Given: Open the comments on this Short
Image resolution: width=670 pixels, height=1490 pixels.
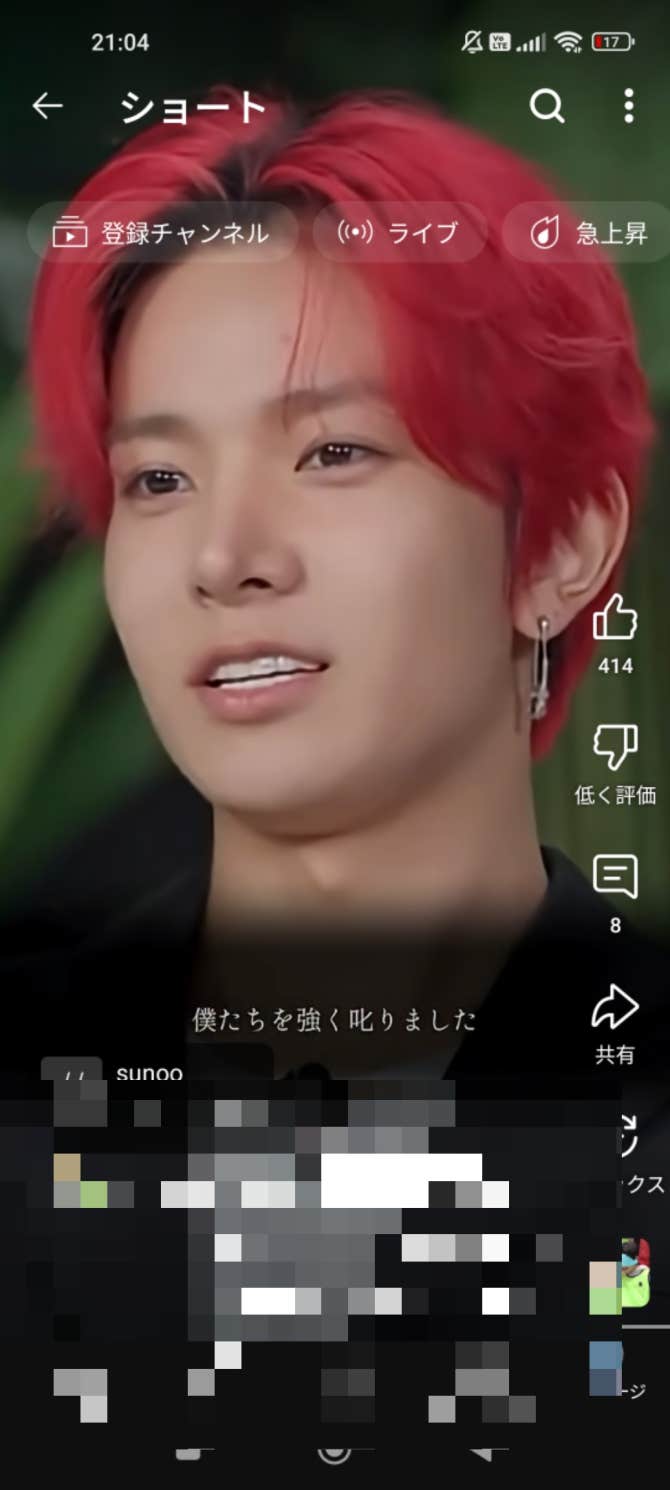Looking at the screenshot, I should coord(615,878).
